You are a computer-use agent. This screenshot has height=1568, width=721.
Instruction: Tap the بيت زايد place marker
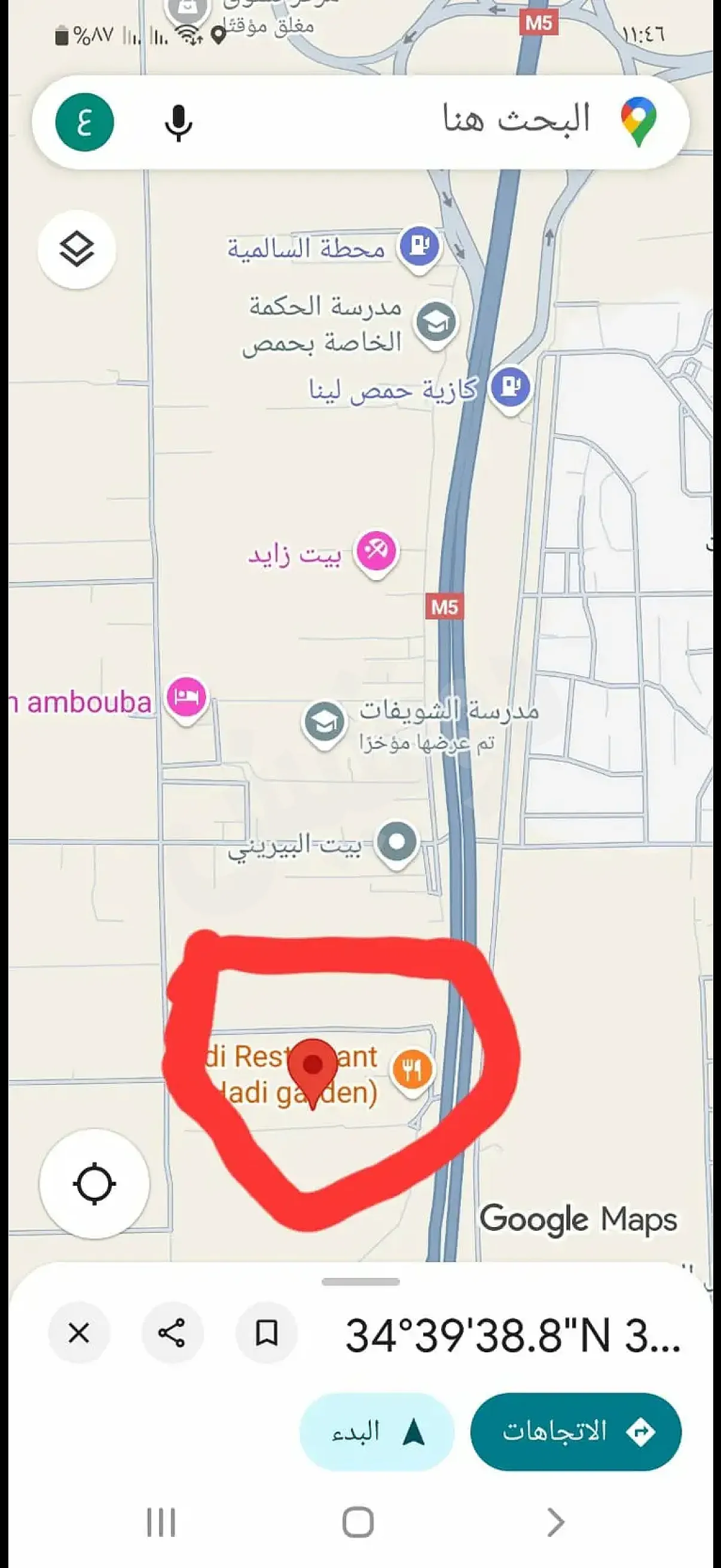click(x=376, y=551)
